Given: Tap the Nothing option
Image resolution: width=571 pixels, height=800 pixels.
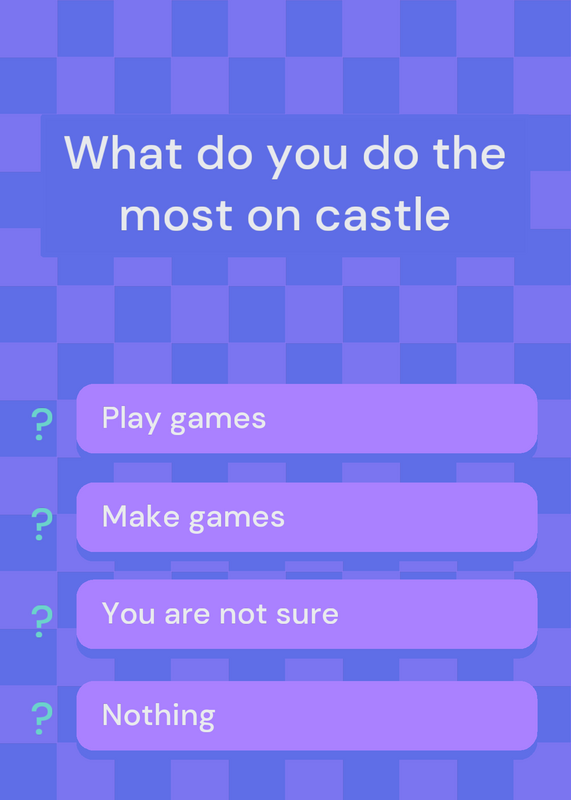Looking at the screenshot, I should tap(307, 715).
